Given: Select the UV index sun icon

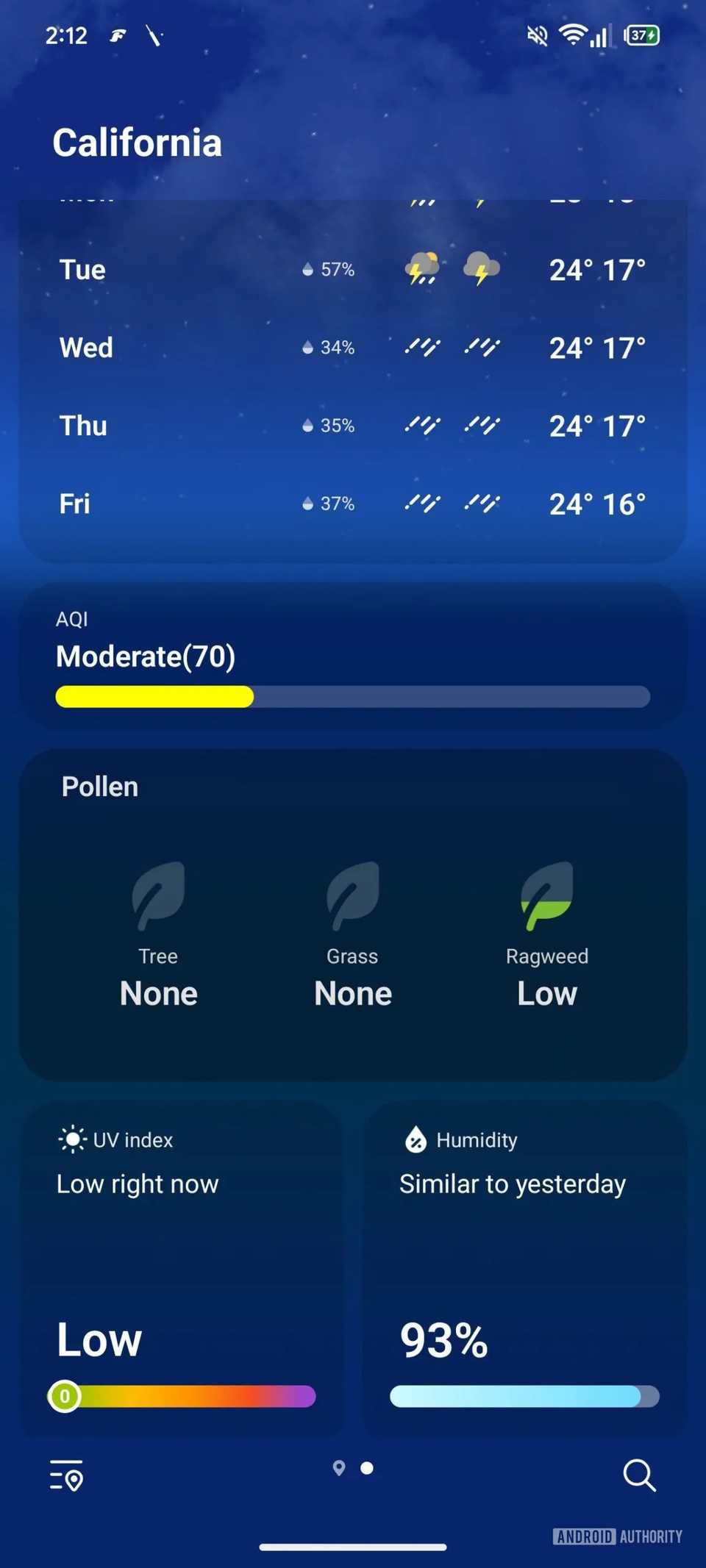Looking at the screenshot, I should pos(71,1139).
